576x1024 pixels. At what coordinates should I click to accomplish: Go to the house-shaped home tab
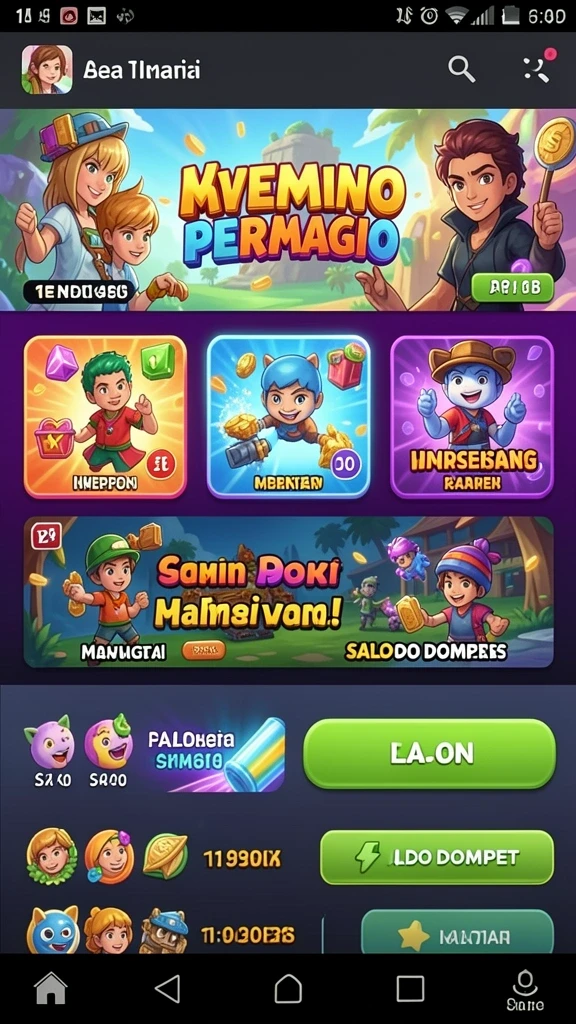point(51,988)
